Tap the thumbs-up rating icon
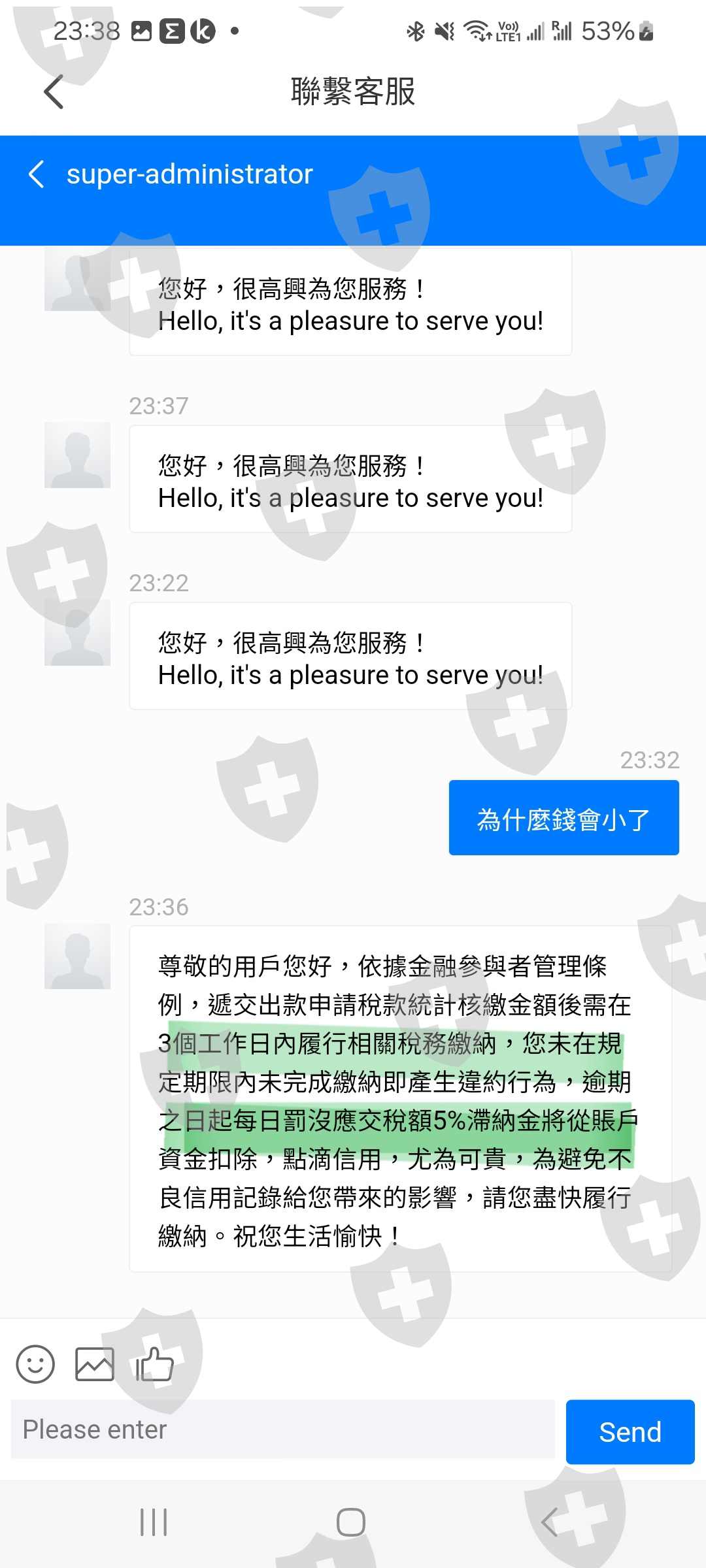Viewport: 706px width, 1568px height. click(154, 1364)
